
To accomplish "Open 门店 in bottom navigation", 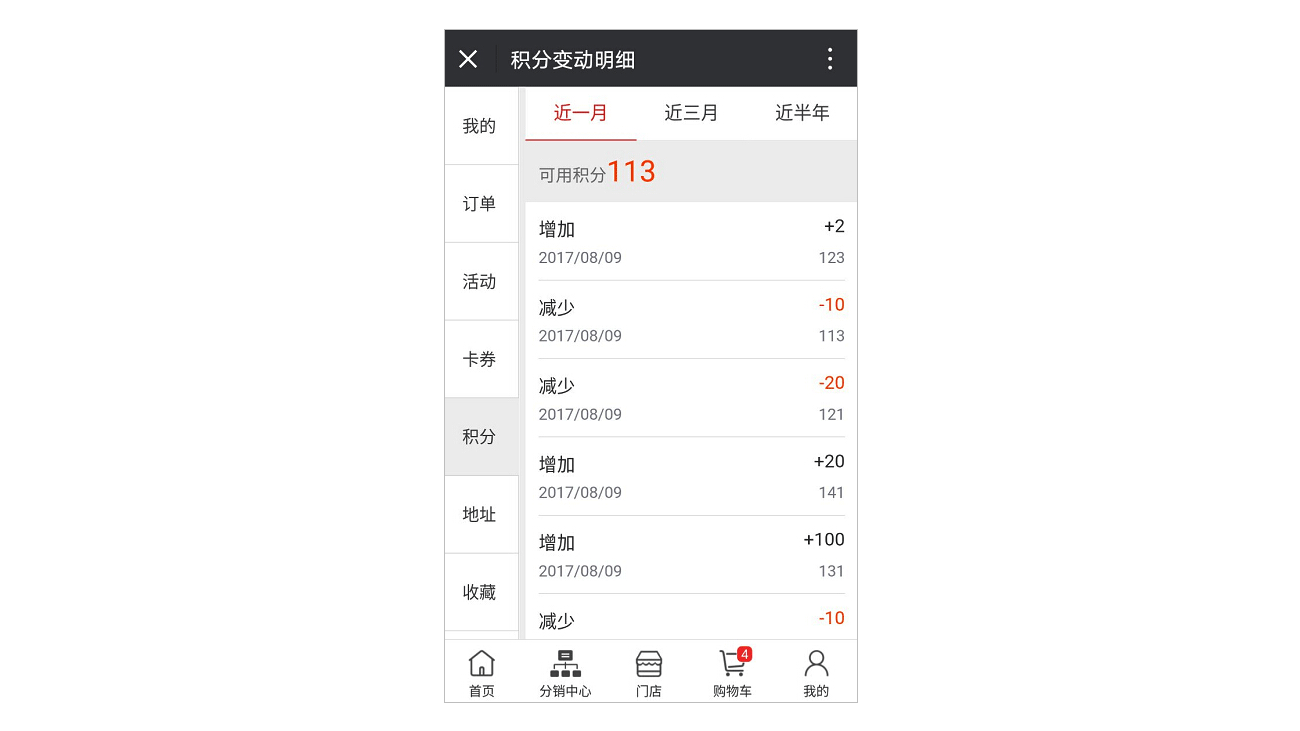I will 649,673.
